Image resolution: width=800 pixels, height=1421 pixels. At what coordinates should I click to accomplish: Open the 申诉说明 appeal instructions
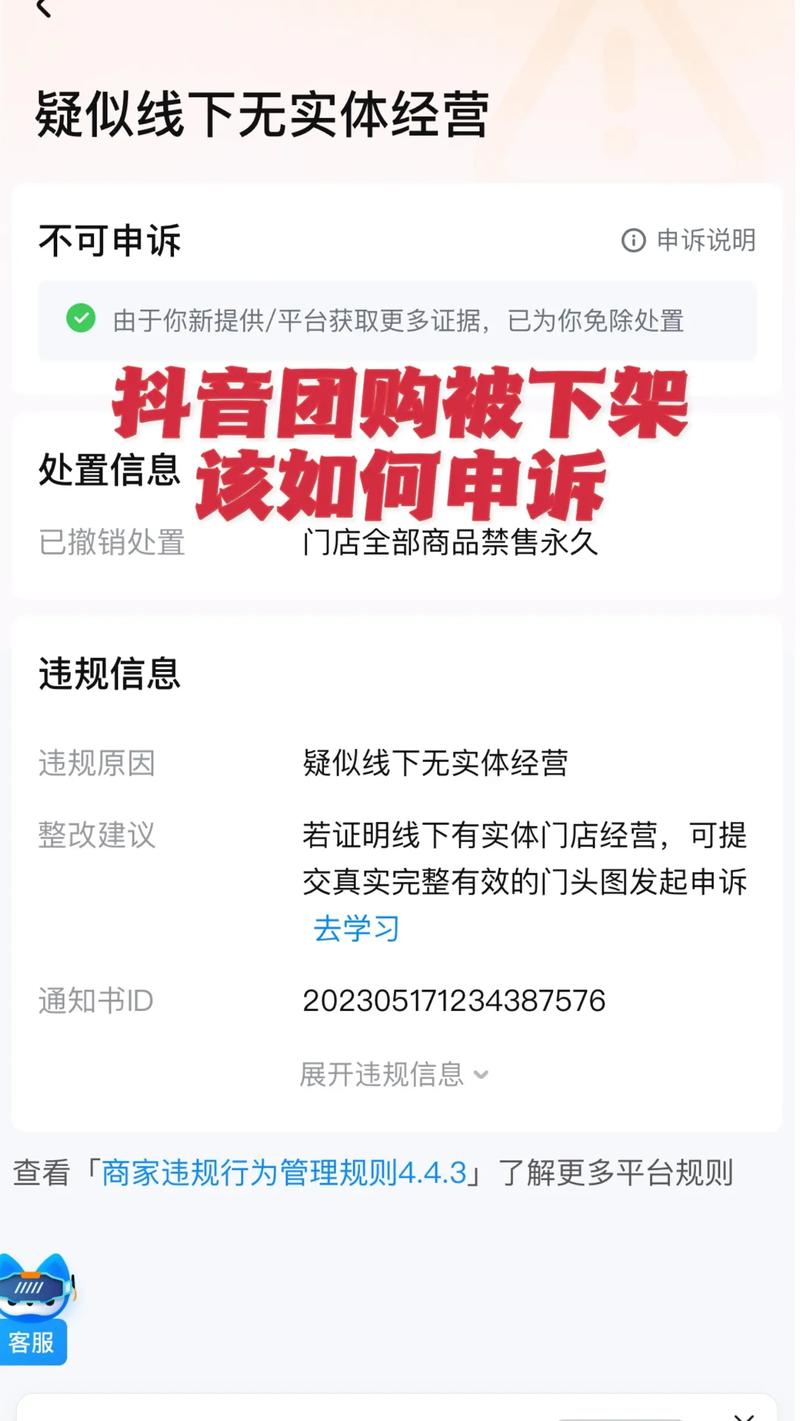[x=700, y=240]
